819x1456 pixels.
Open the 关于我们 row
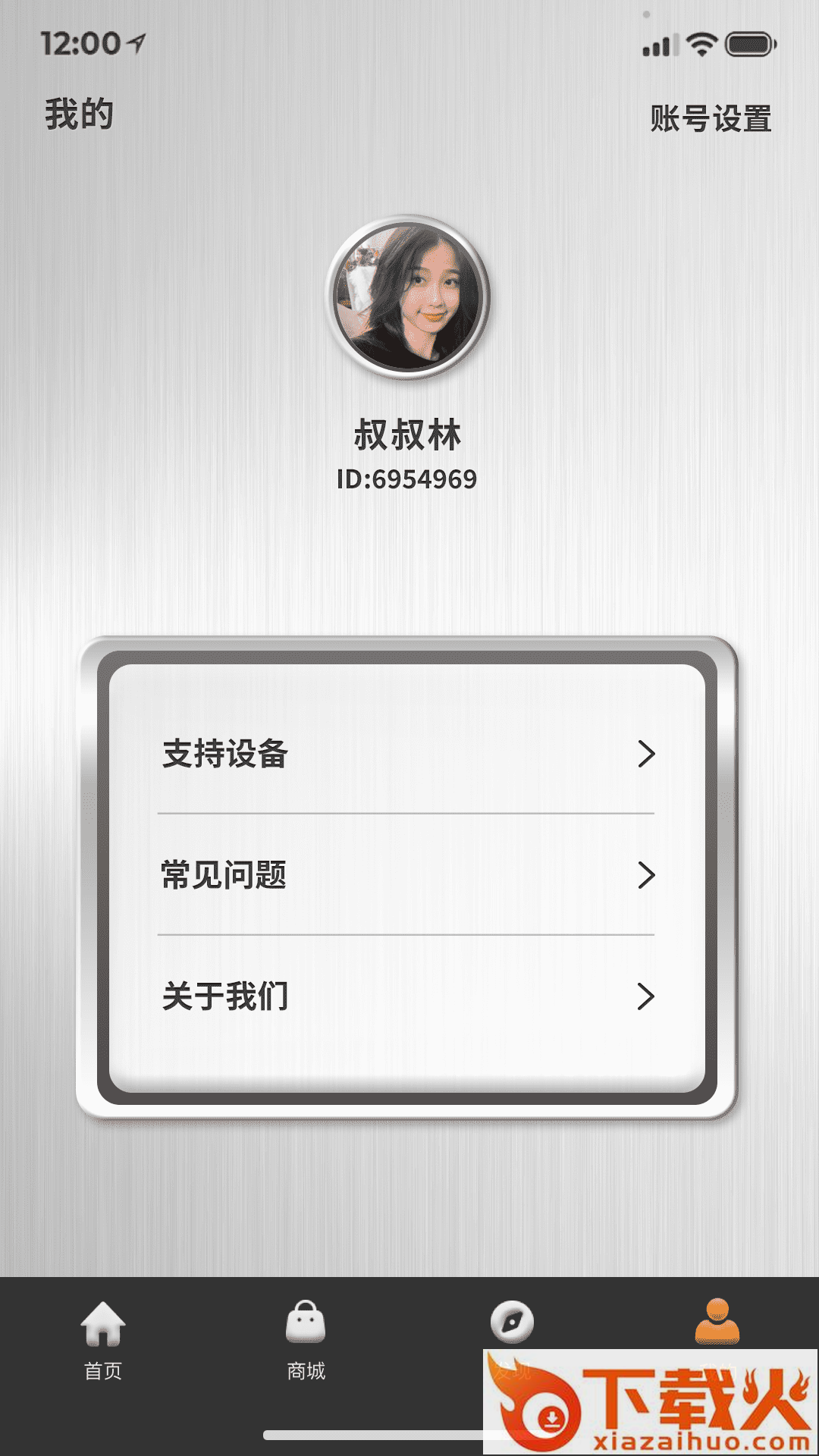(x=406, y=996)
